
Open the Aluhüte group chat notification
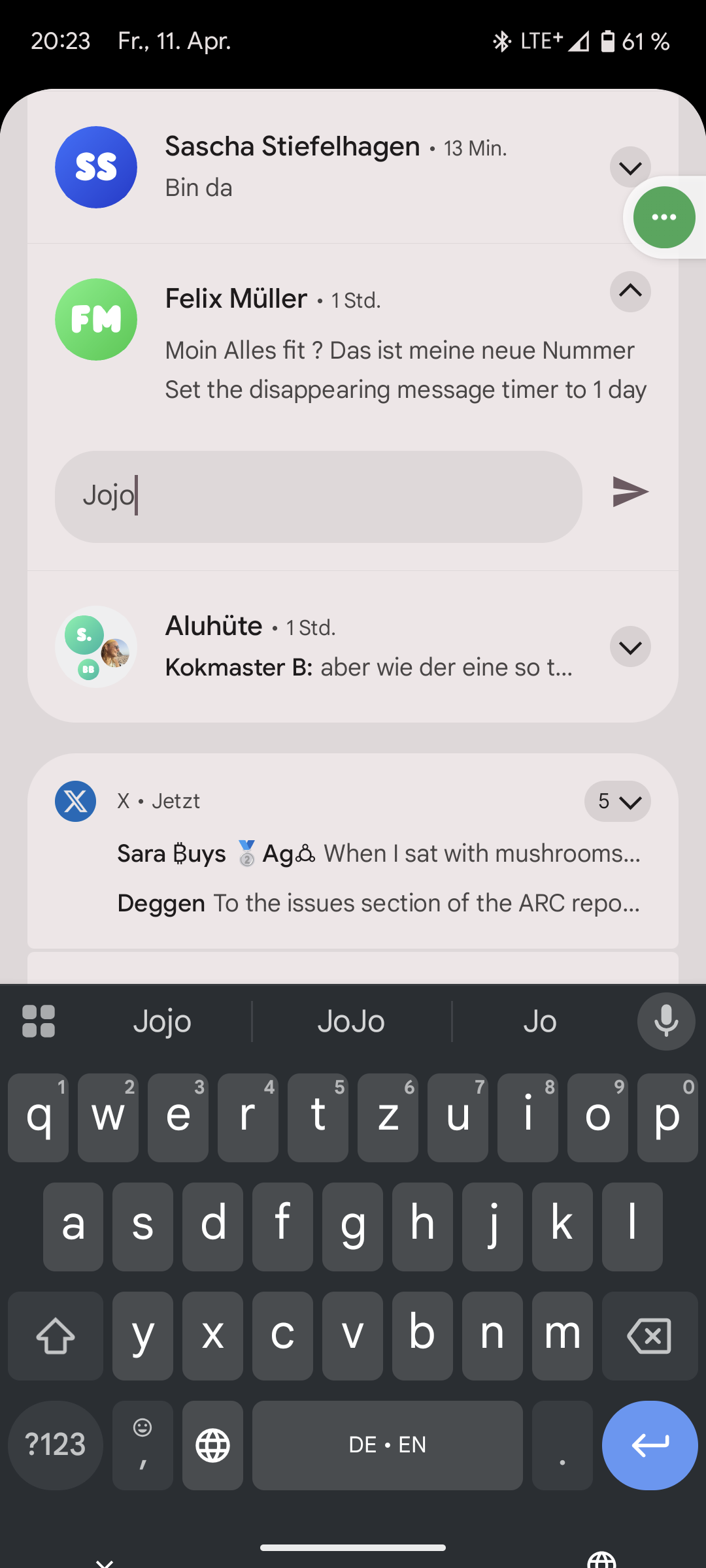pos(366,647)
